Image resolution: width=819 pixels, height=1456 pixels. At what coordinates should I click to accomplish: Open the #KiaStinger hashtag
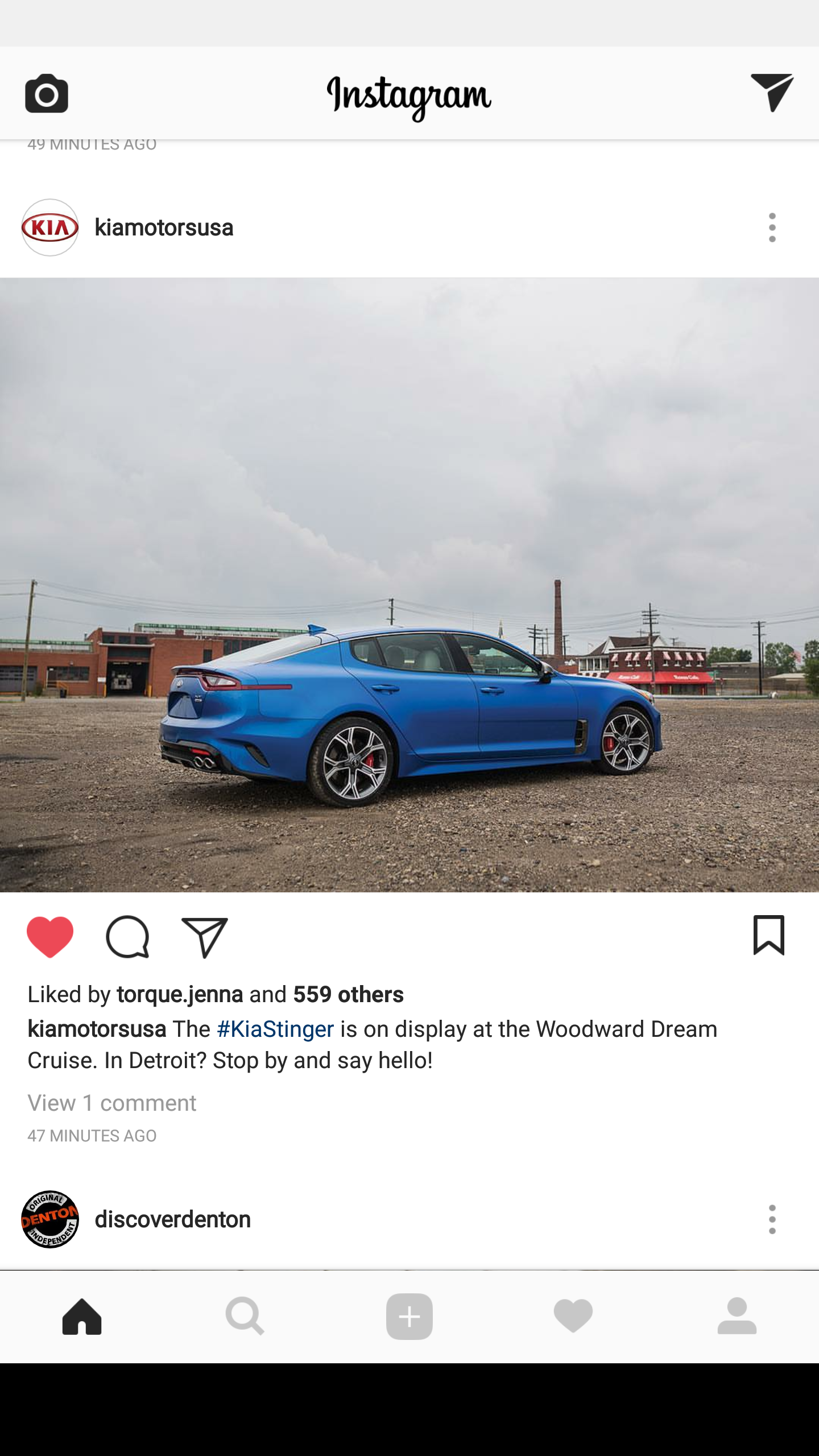click(275, 1029)
